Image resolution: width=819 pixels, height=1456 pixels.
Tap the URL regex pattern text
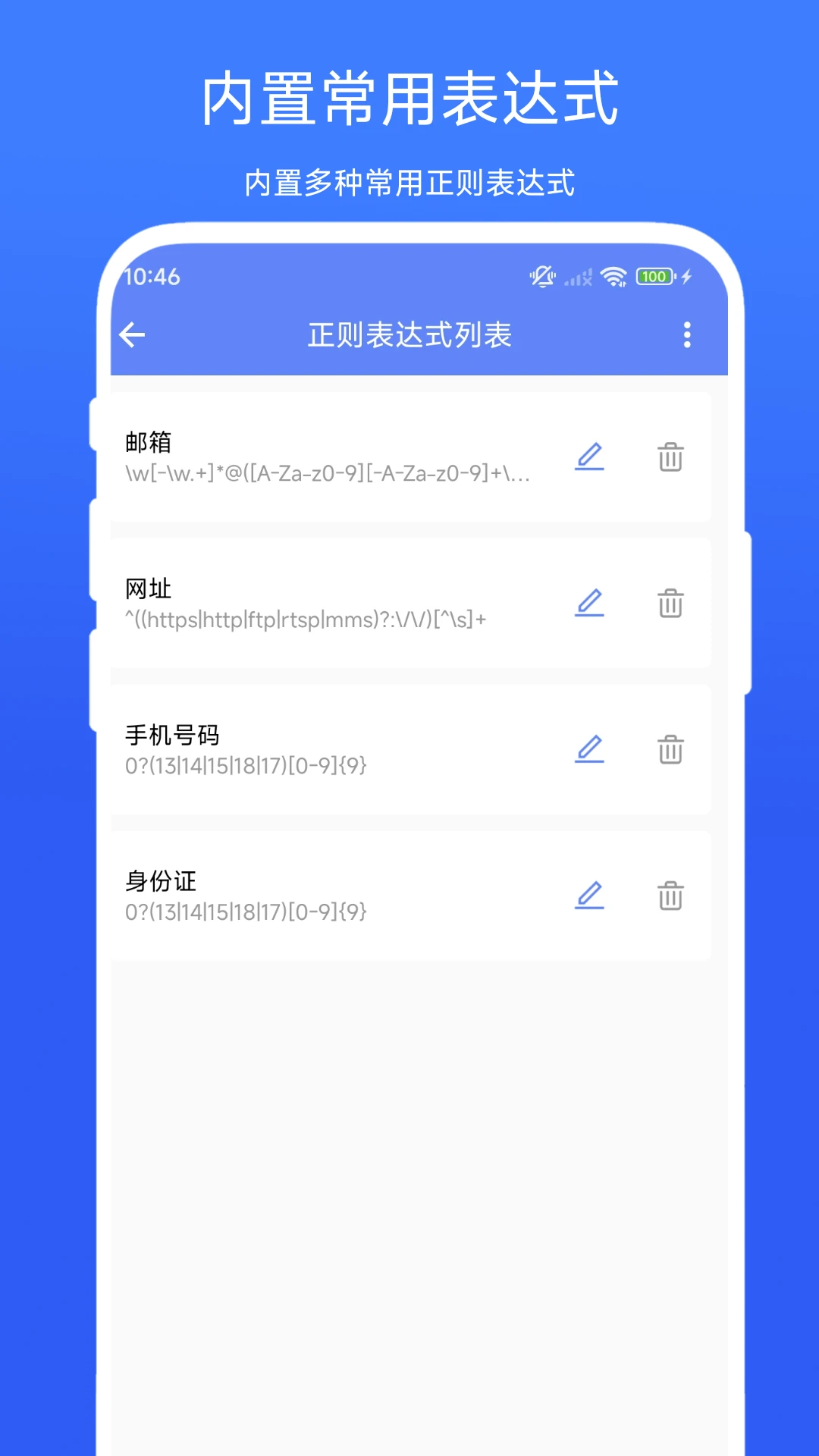(307, 620)
